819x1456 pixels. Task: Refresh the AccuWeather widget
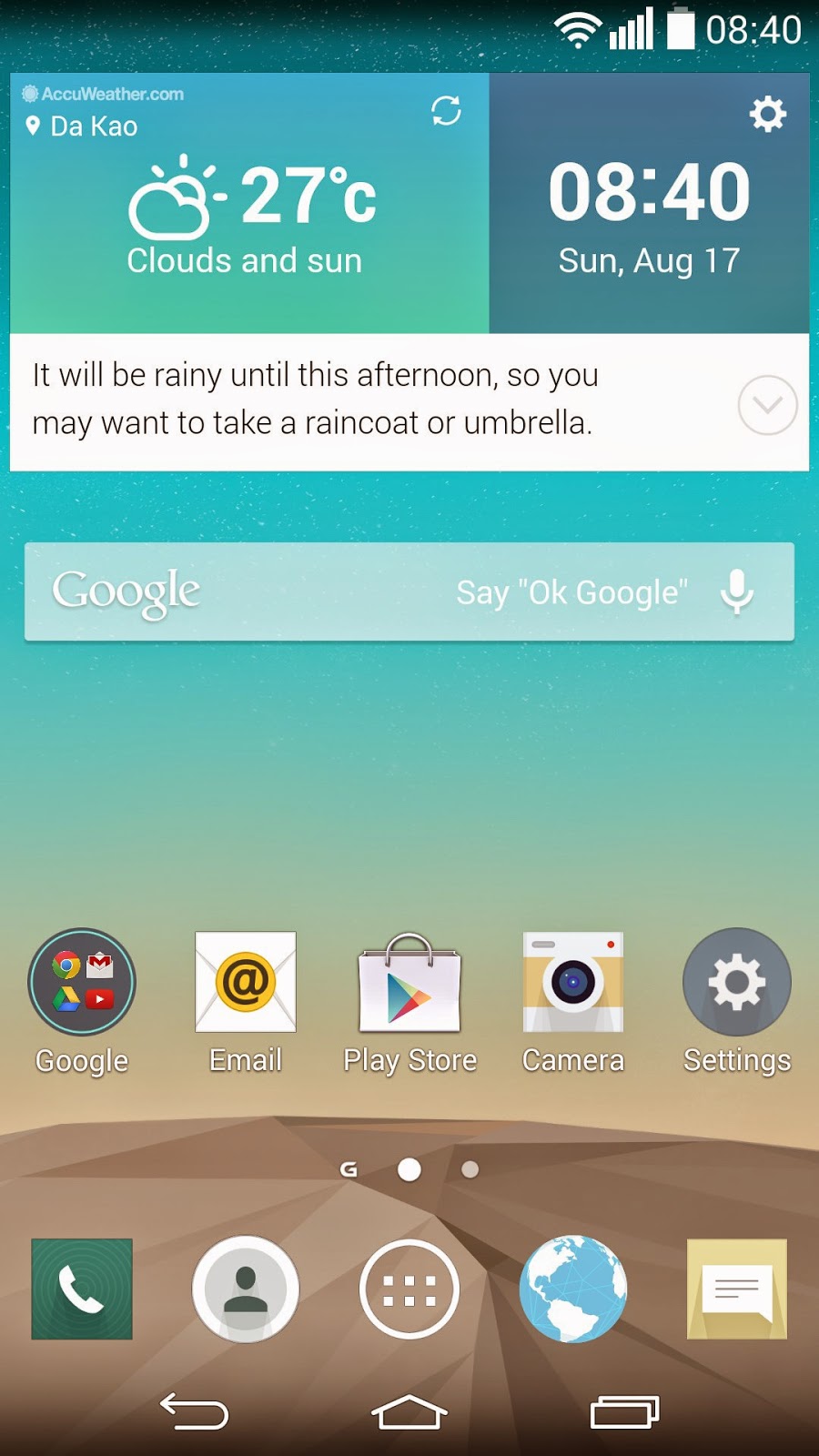pyautogui.click(x=446, y=111)
